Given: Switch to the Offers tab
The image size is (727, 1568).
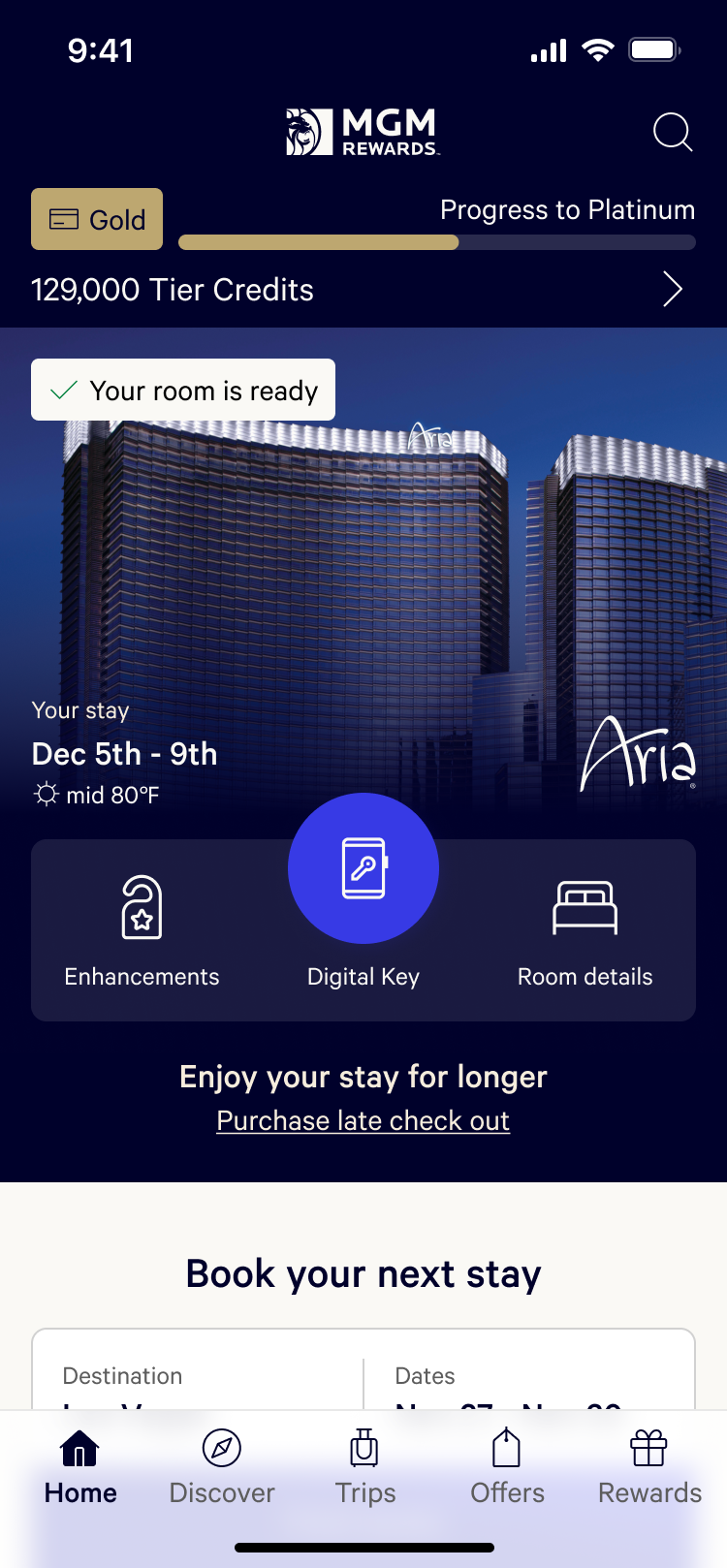Looking at the screenshot, I should pyautogui.click(x=507, y=1467).
